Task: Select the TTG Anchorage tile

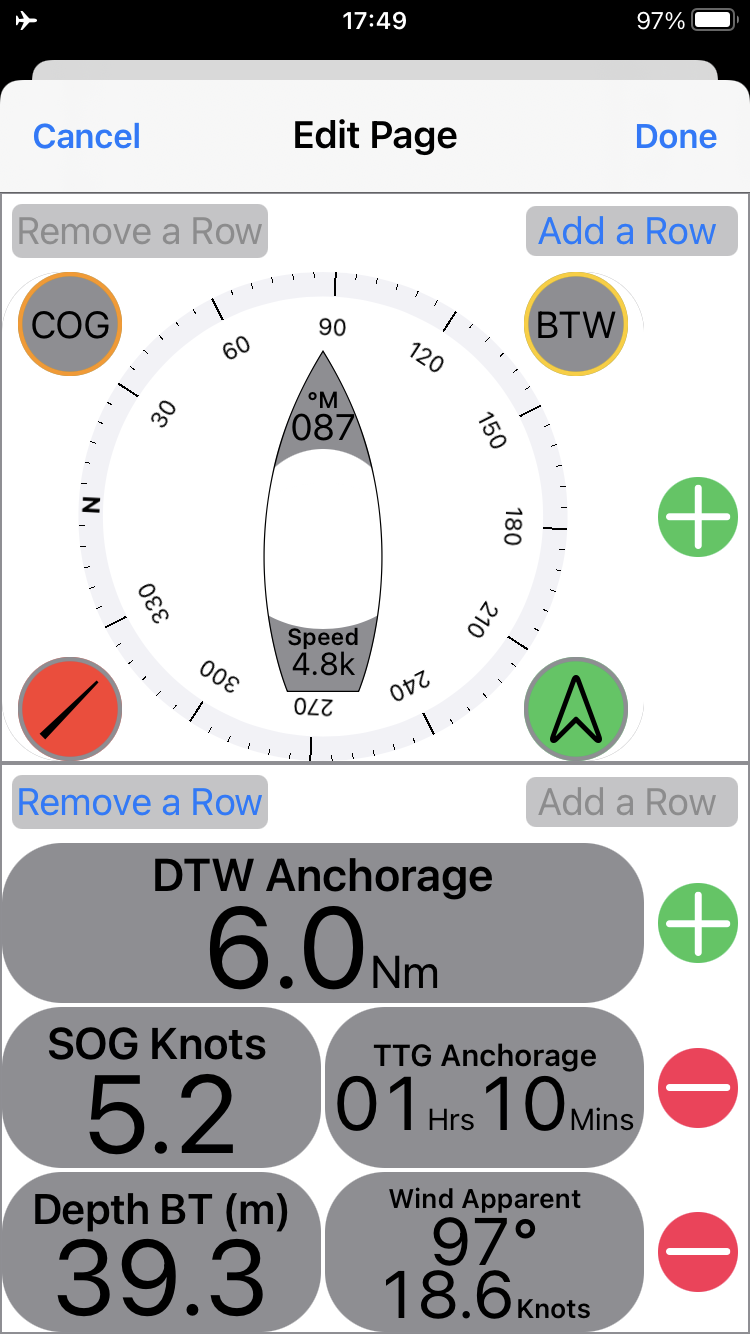Action: [485, 1088]
